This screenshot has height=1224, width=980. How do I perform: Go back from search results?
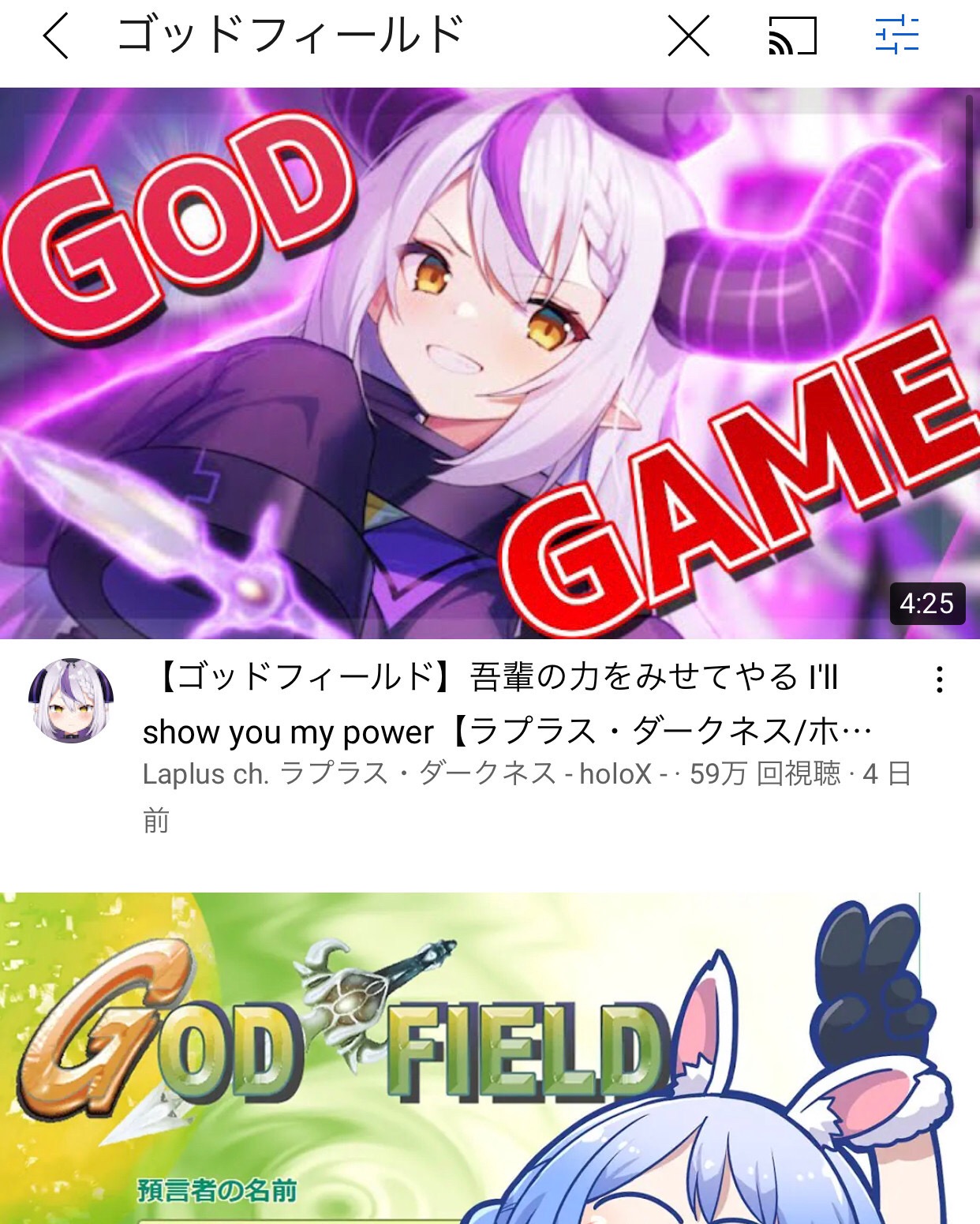tap(55, 36)
